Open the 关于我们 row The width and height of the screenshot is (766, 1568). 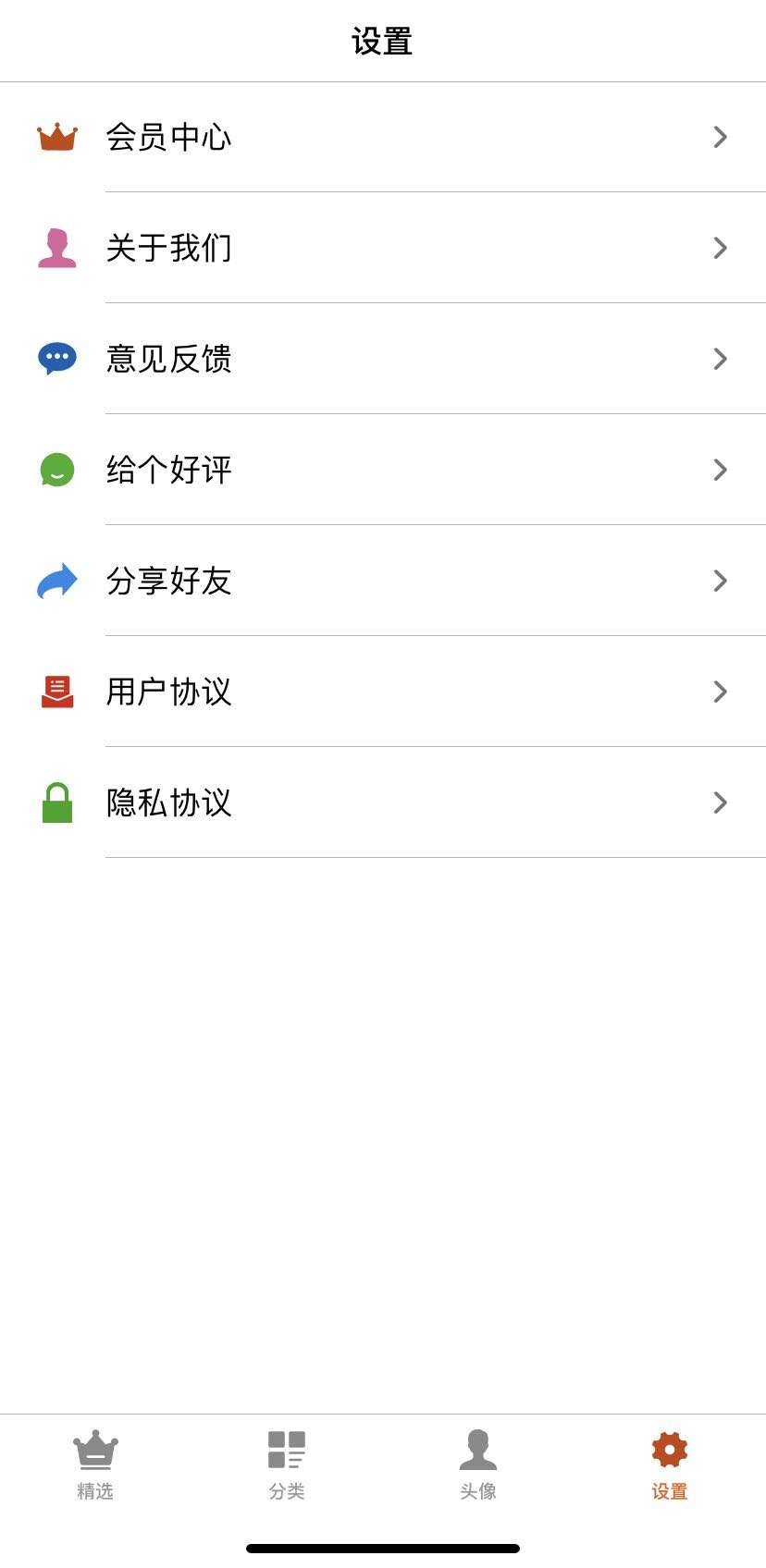point(383,248)
